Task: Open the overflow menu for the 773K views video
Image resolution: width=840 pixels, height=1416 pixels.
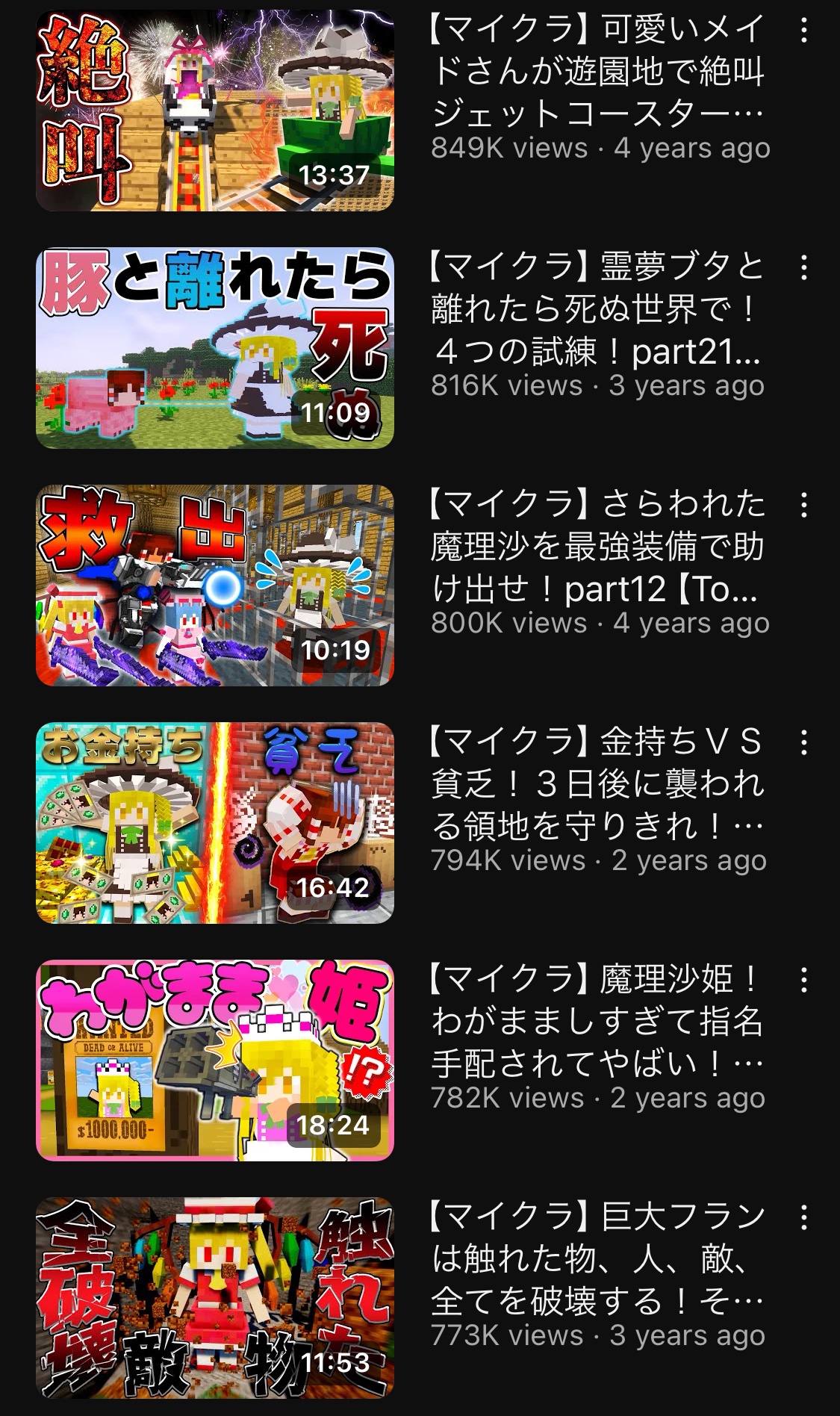Action: [803, 1218]
